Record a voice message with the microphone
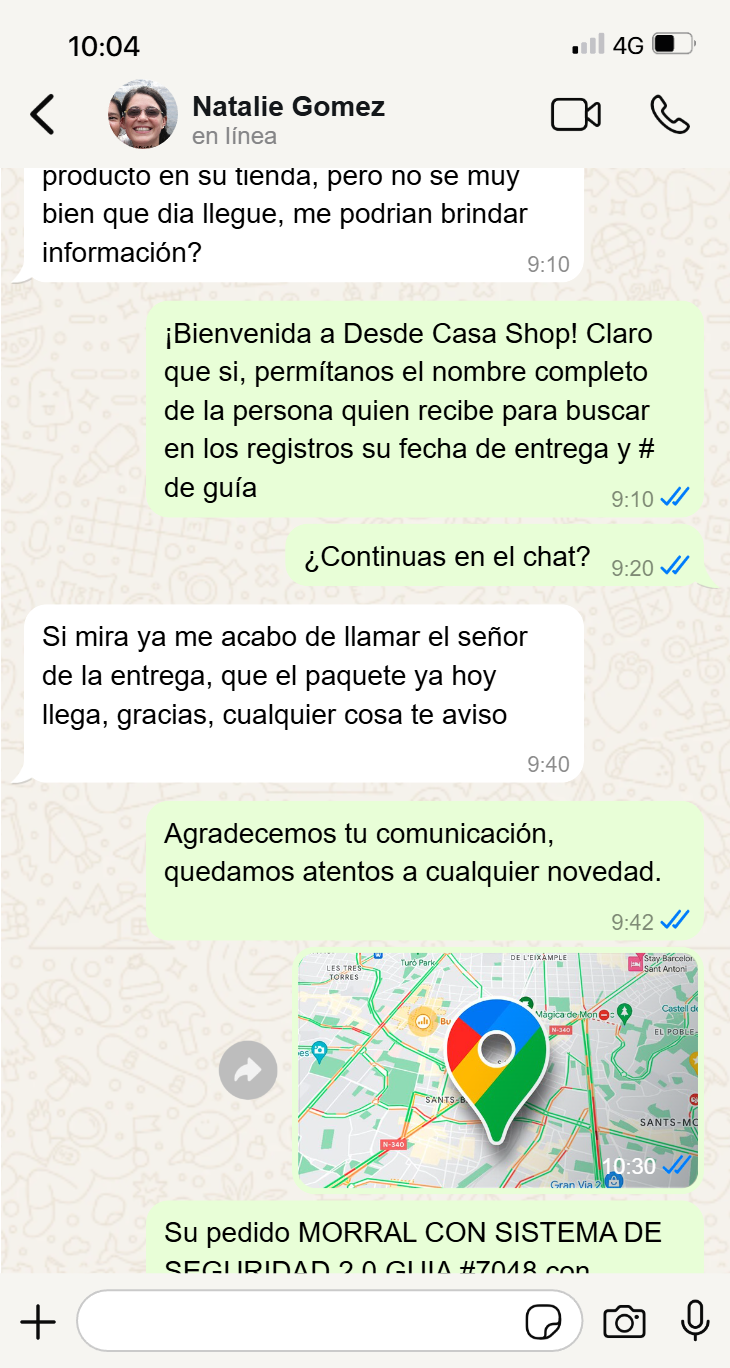Viewport: 730px width, 1368px height. click(695, 1322)
